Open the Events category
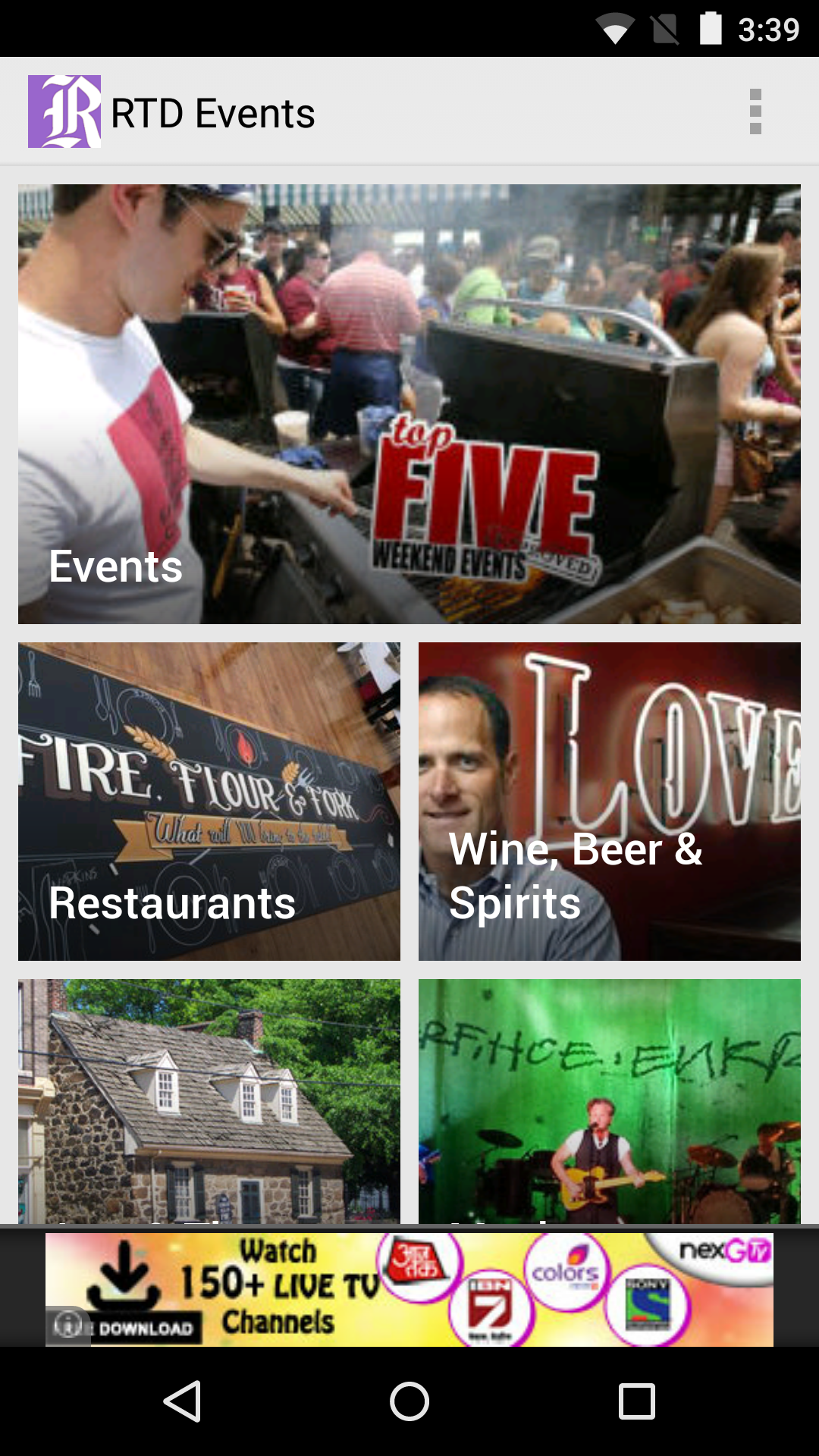This screenshot has width=819, height=1456. coord(409,402)
